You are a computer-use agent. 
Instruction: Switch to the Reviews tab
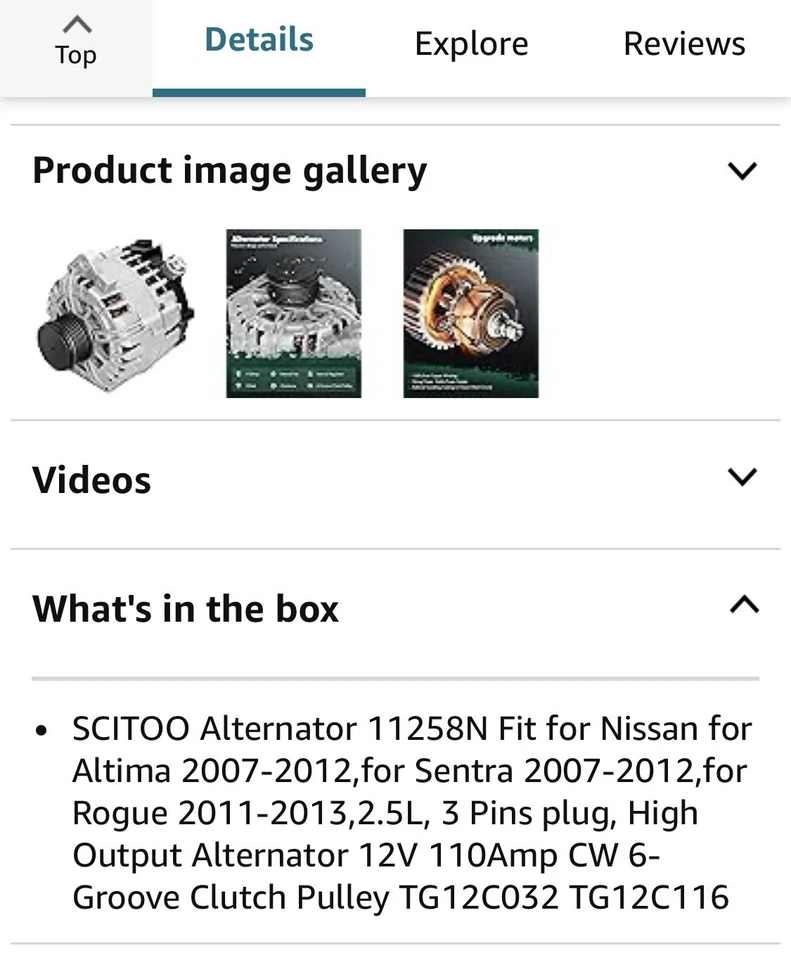[x=684, y=44]
